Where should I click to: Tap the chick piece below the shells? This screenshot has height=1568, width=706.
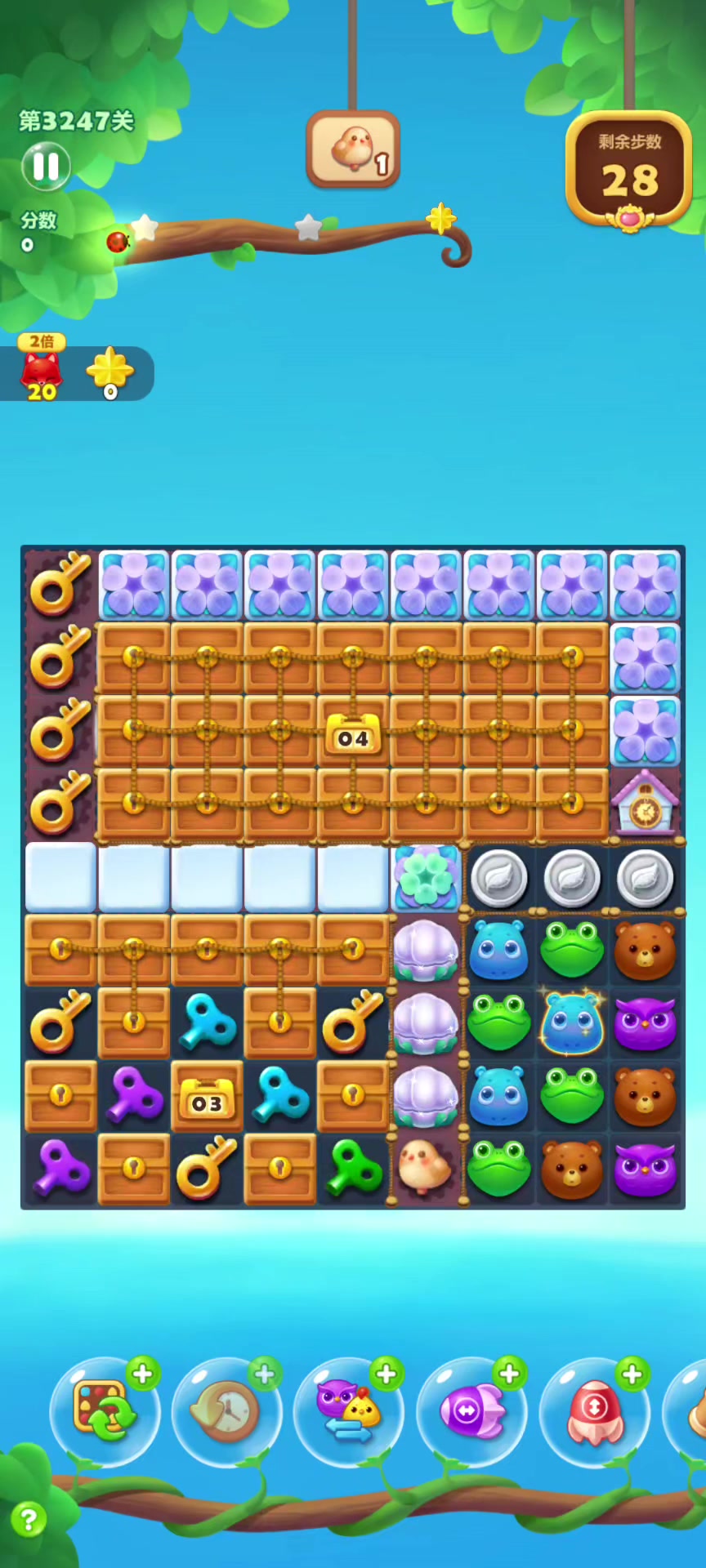425,1168
